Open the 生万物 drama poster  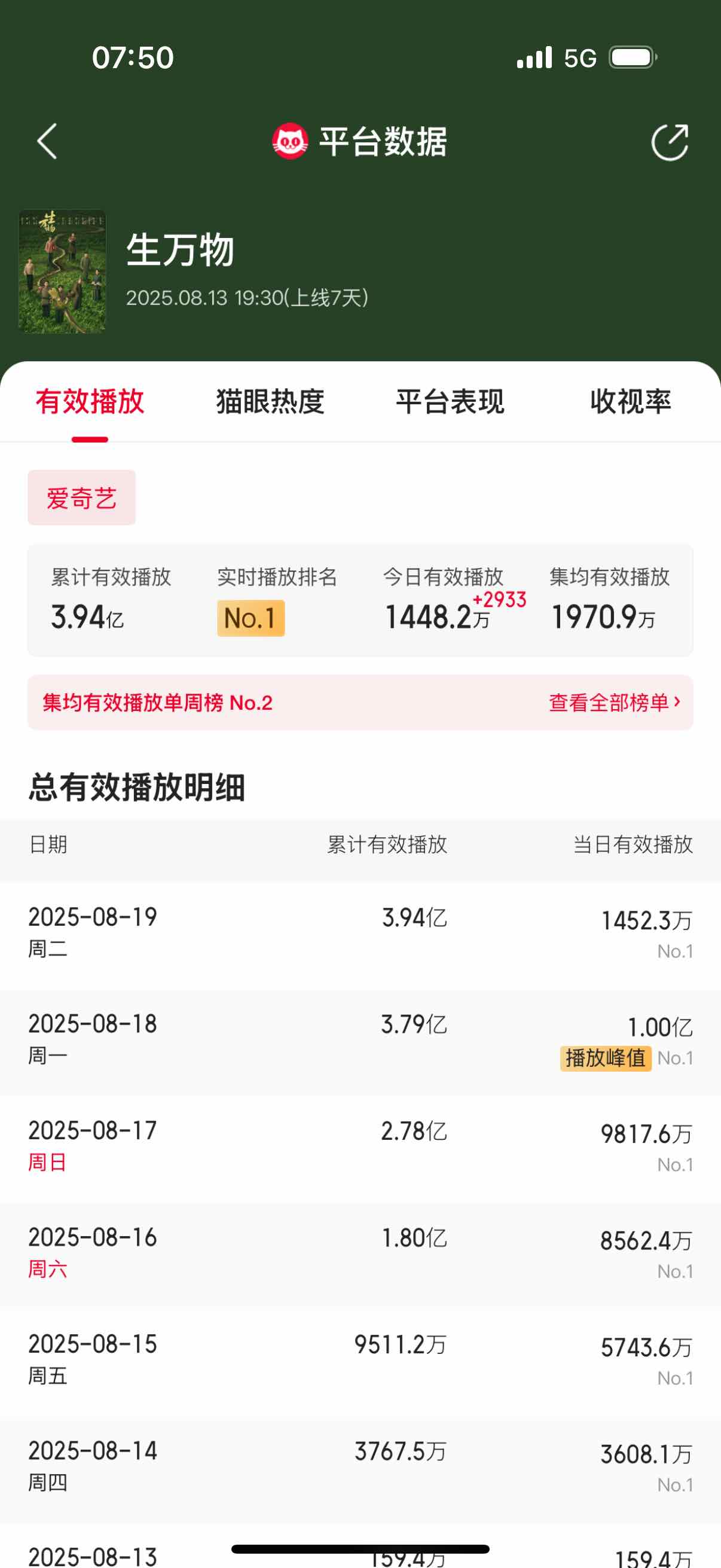pos(63,271)
